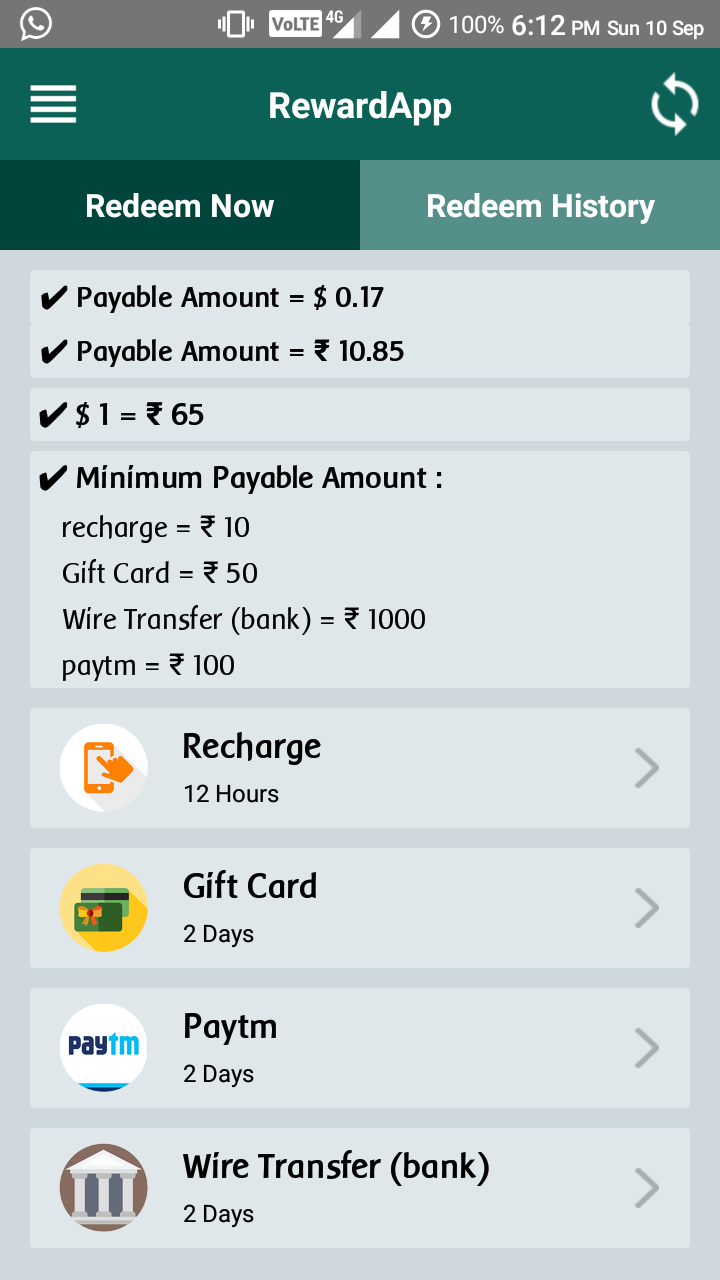Open the hamburger navigation menu
This screenshot has height=1280, width=720.
coord(53,104)
